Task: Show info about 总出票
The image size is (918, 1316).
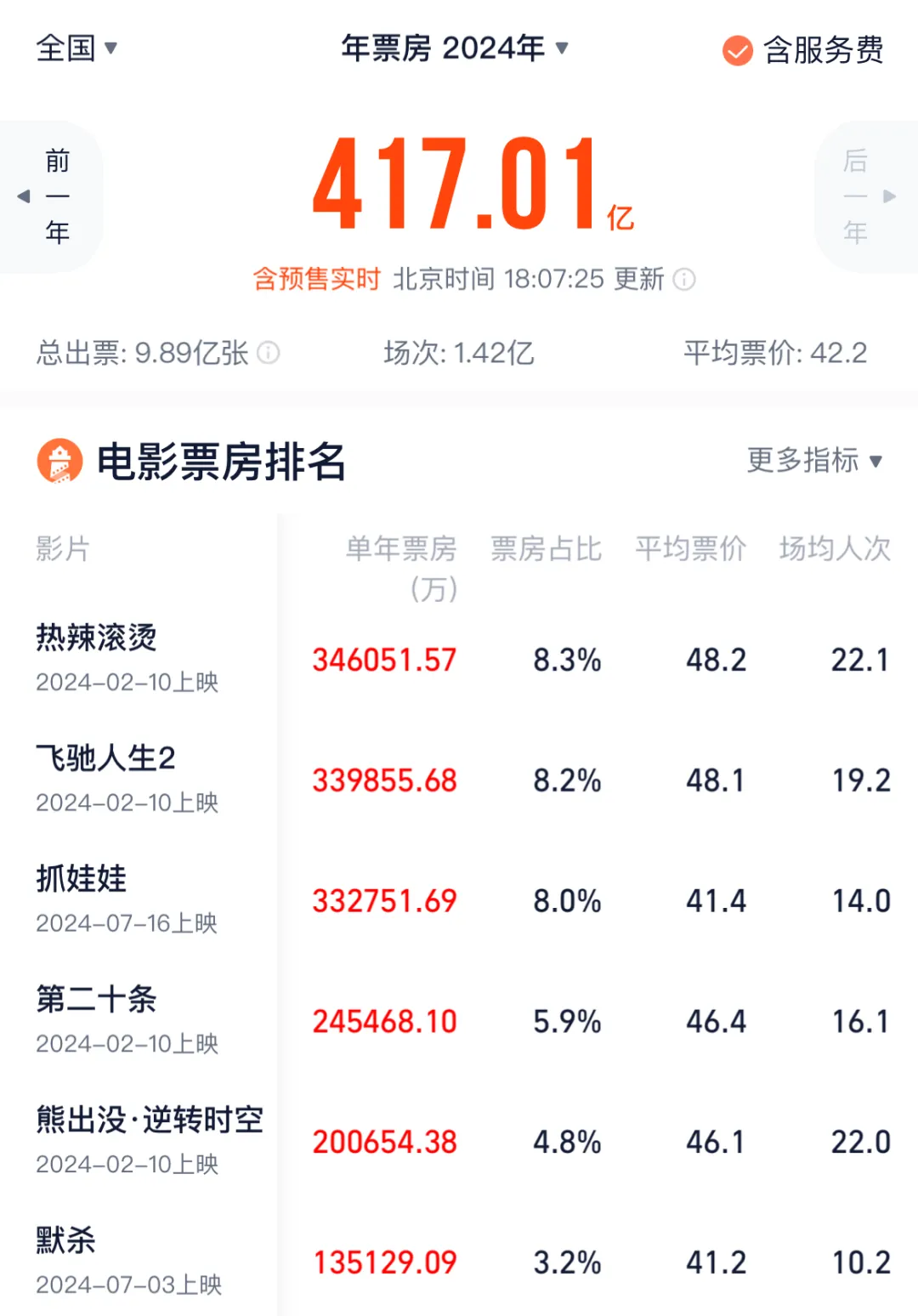Action: 269,353
